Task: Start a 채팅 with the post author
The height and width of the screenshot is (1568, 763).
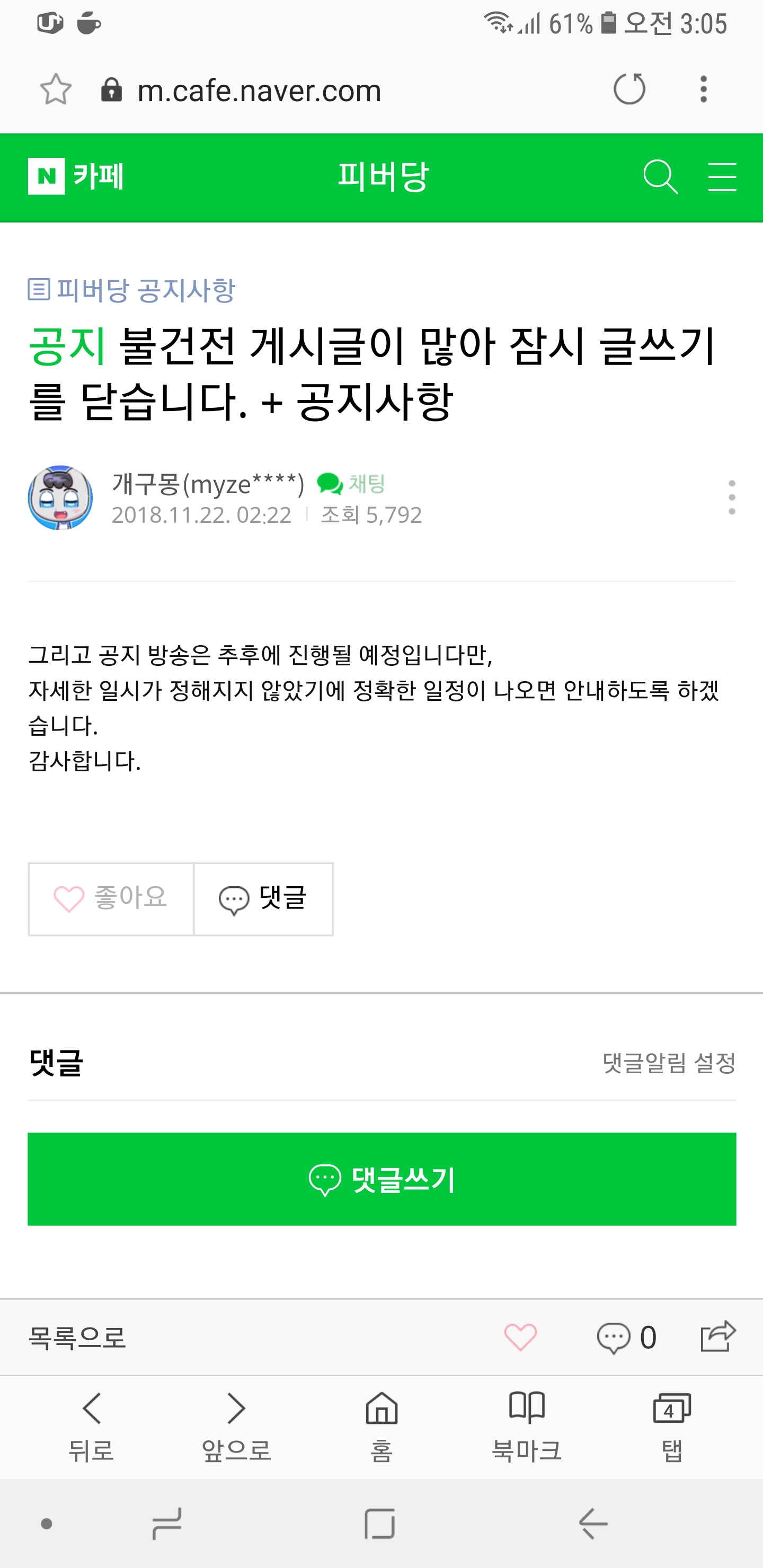Action: [x=351, y=484]
